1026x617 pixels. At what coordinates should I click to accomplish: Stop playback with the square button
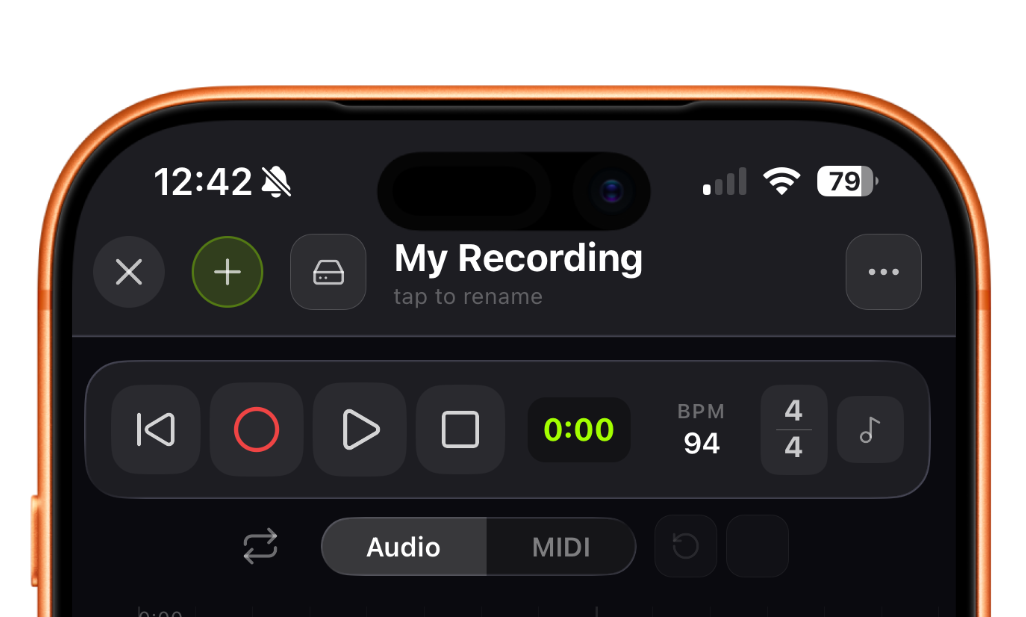[x=460, y=430]
